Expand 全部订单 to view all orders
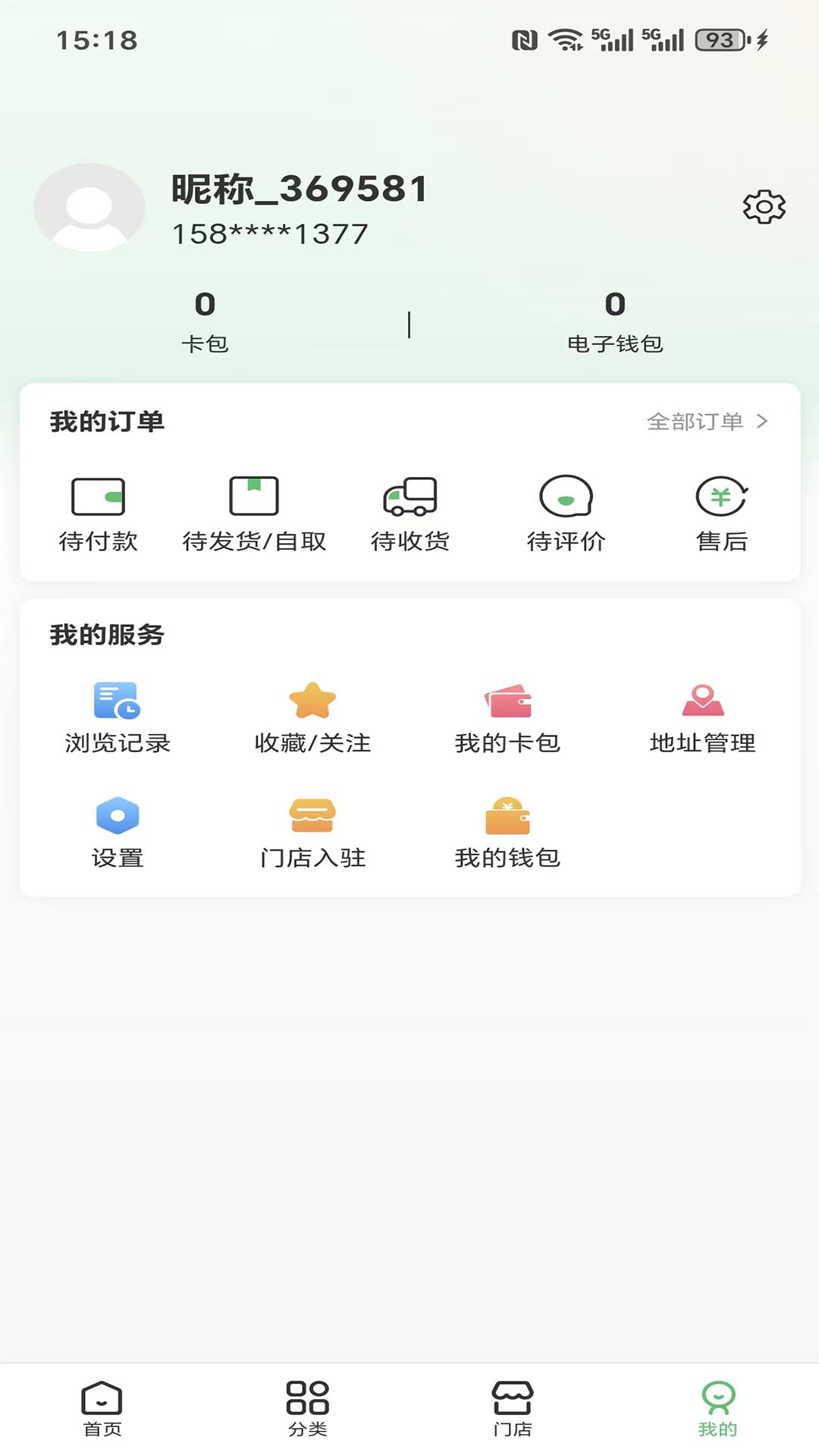 [x=705, y=422]
